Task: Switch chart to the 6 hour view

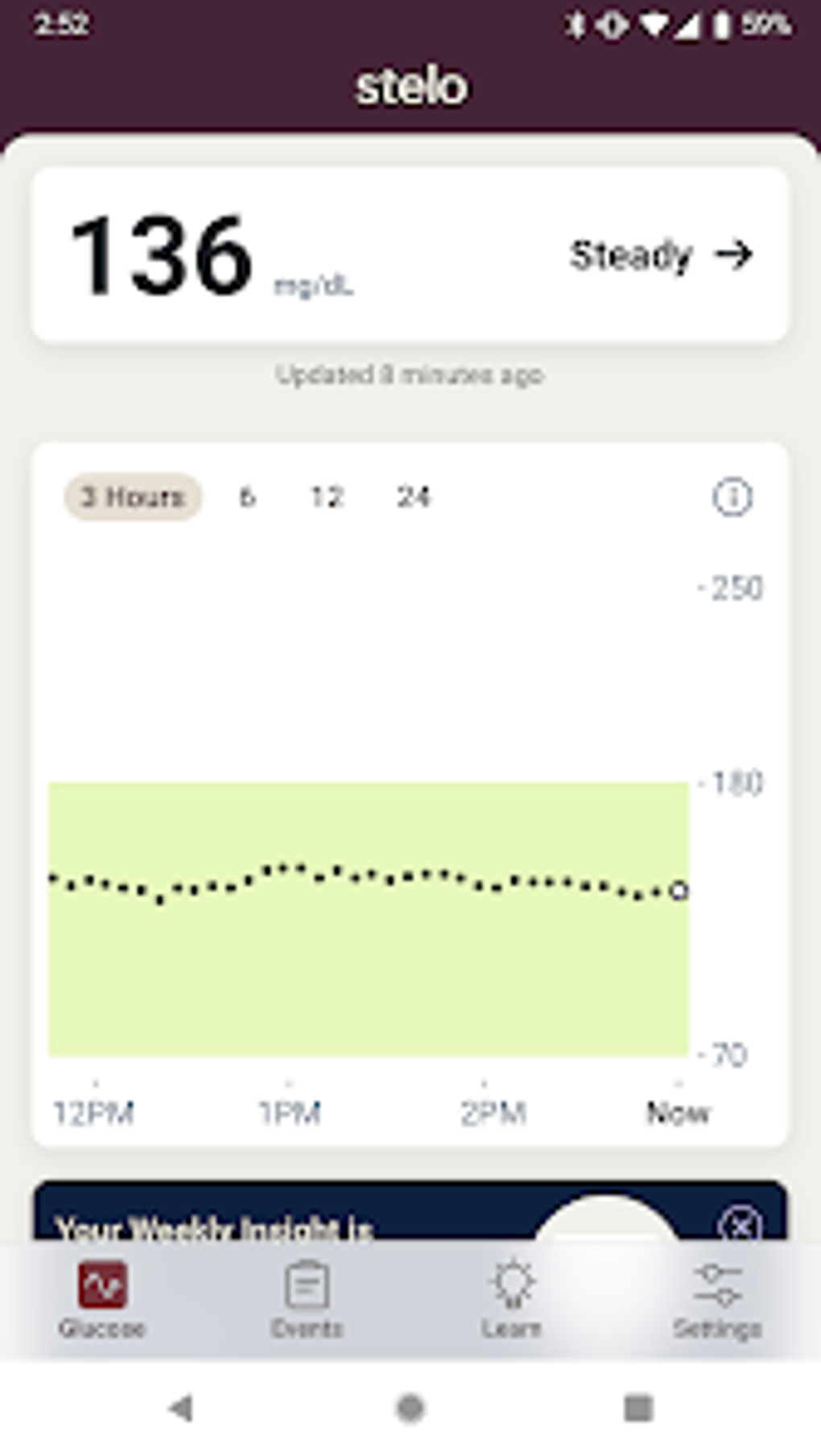Action: pyautogui.click(x=246, y=497)
